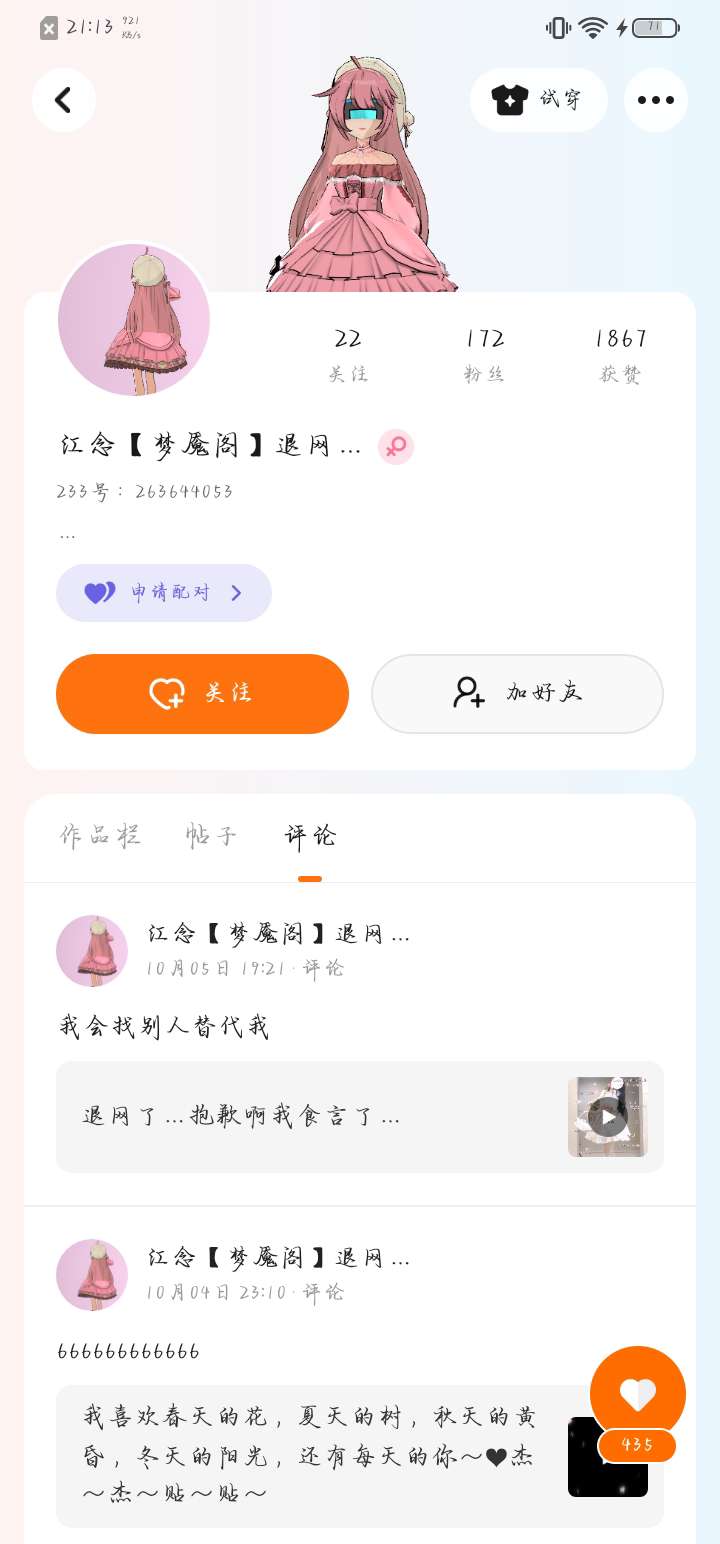
Task: Open the comment 666666666666
Action: [x=129, y=1352]
